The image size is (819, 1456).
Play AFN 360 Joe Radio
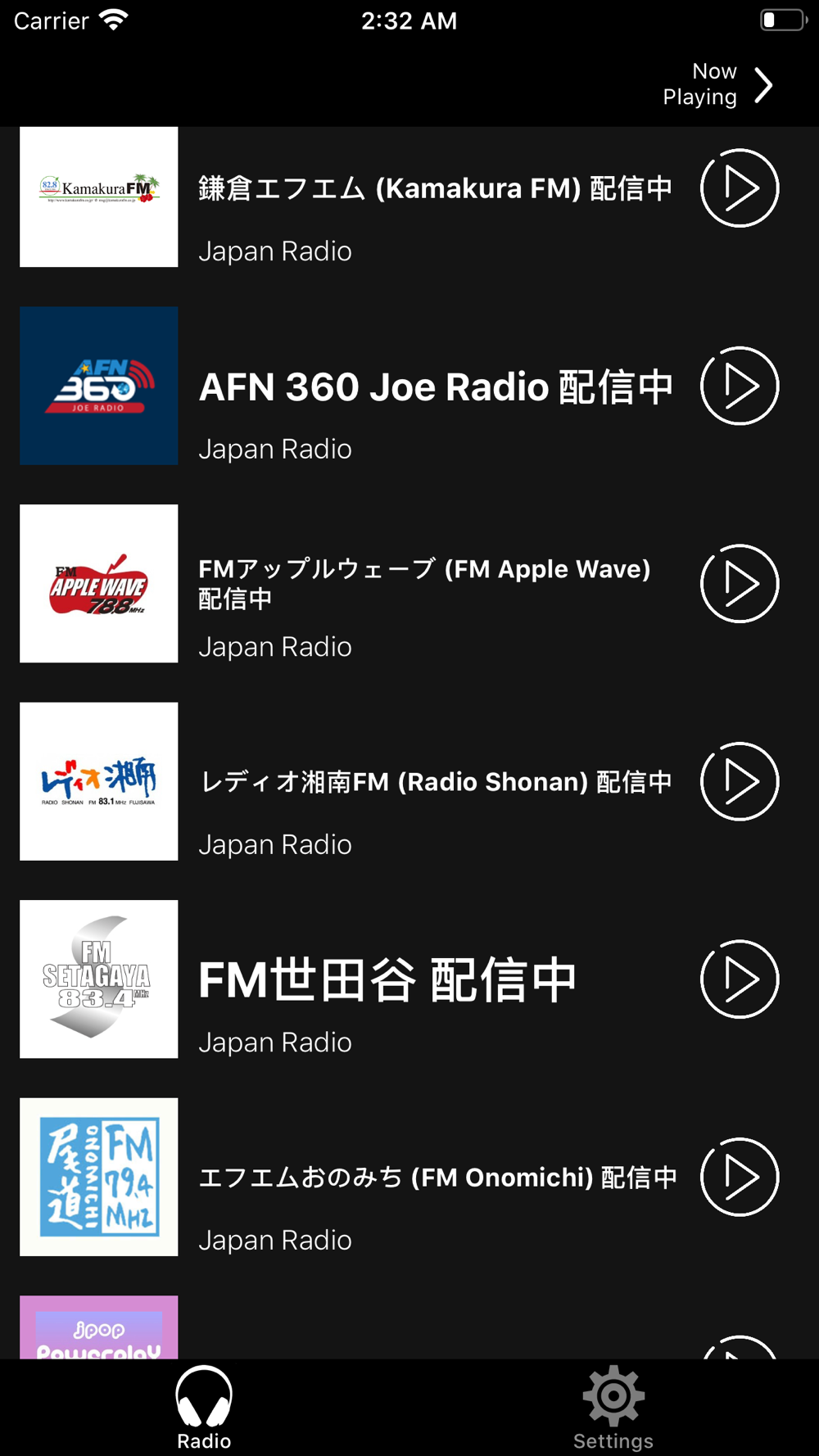point(740,386)
